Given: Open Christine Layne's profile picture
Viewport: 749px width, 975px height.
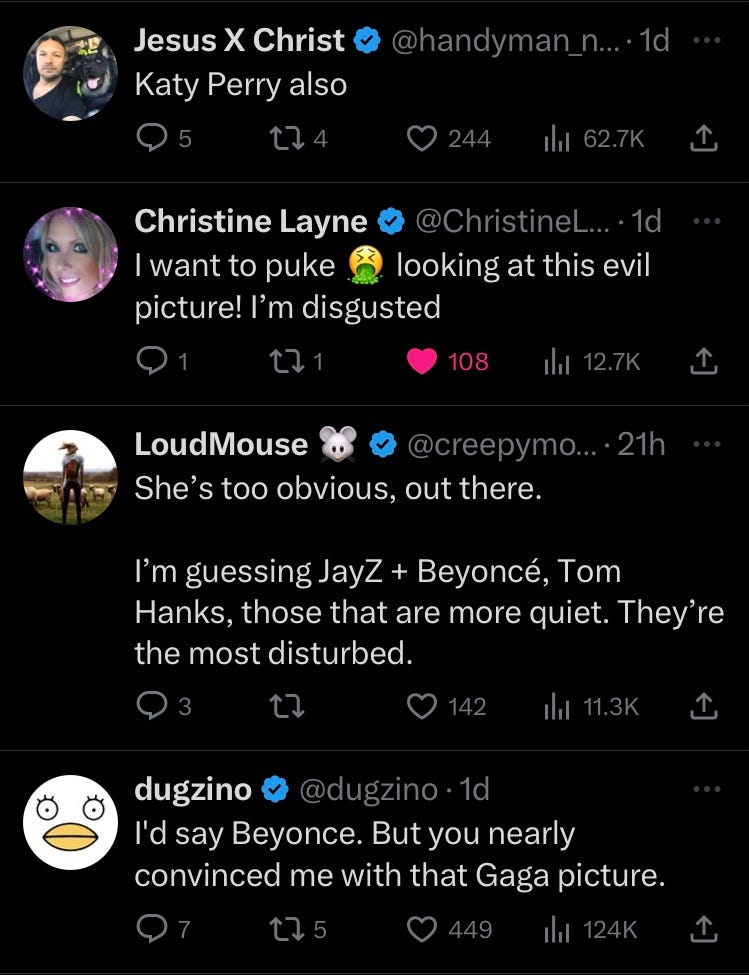Looking at the screenshot, I should [x=70, y=255].
